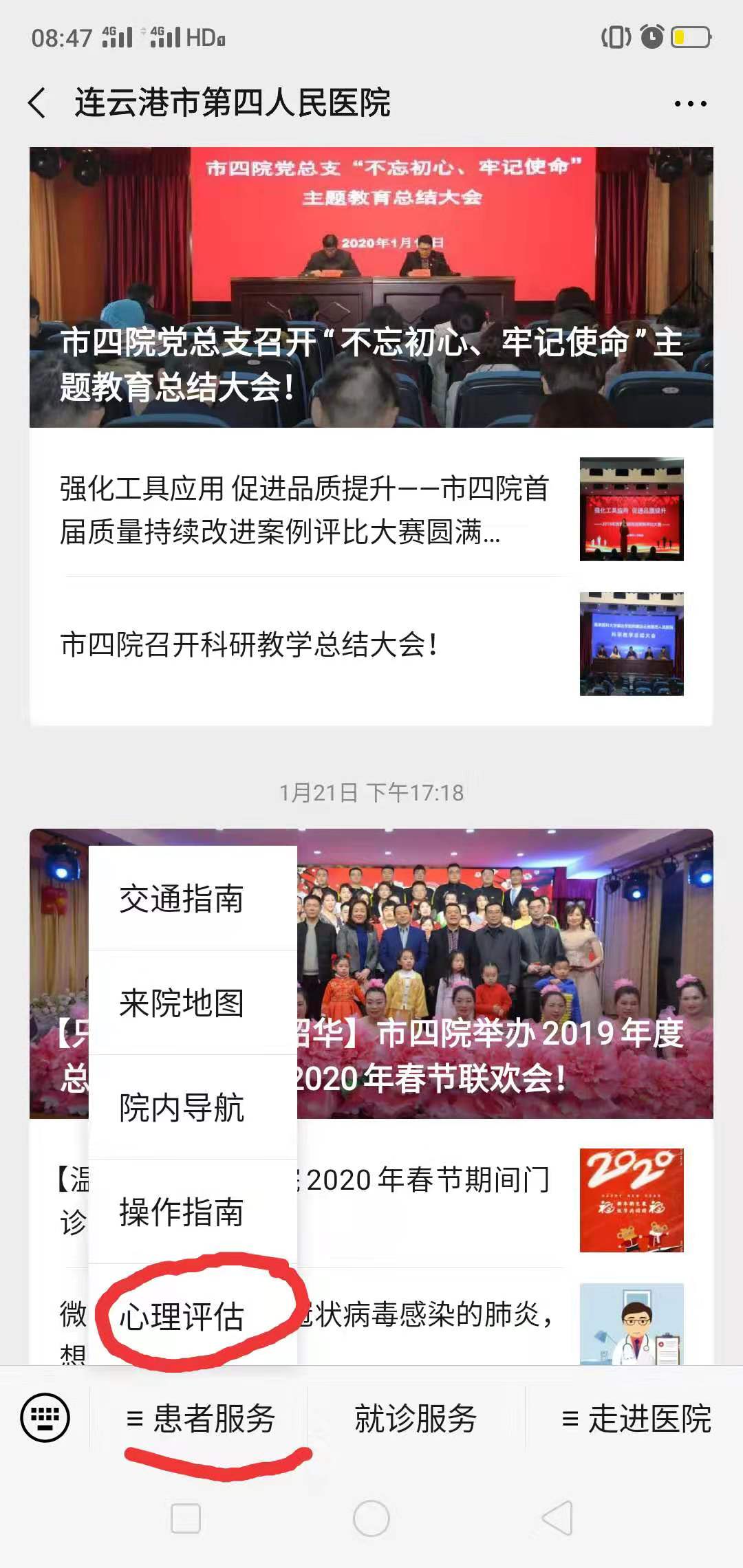Open 操作指南 from the popup menu
The image size is (743, 1568).
182,1212
